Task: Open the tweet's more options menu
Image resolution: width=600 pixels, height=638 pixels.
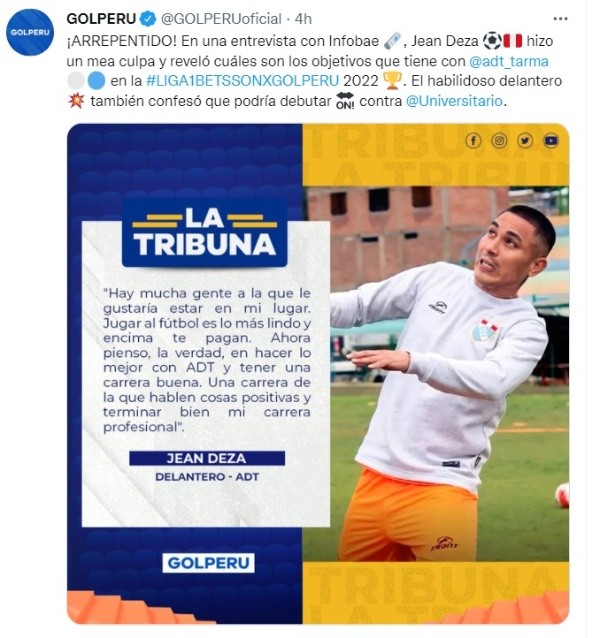Action: tap(568, 18)
